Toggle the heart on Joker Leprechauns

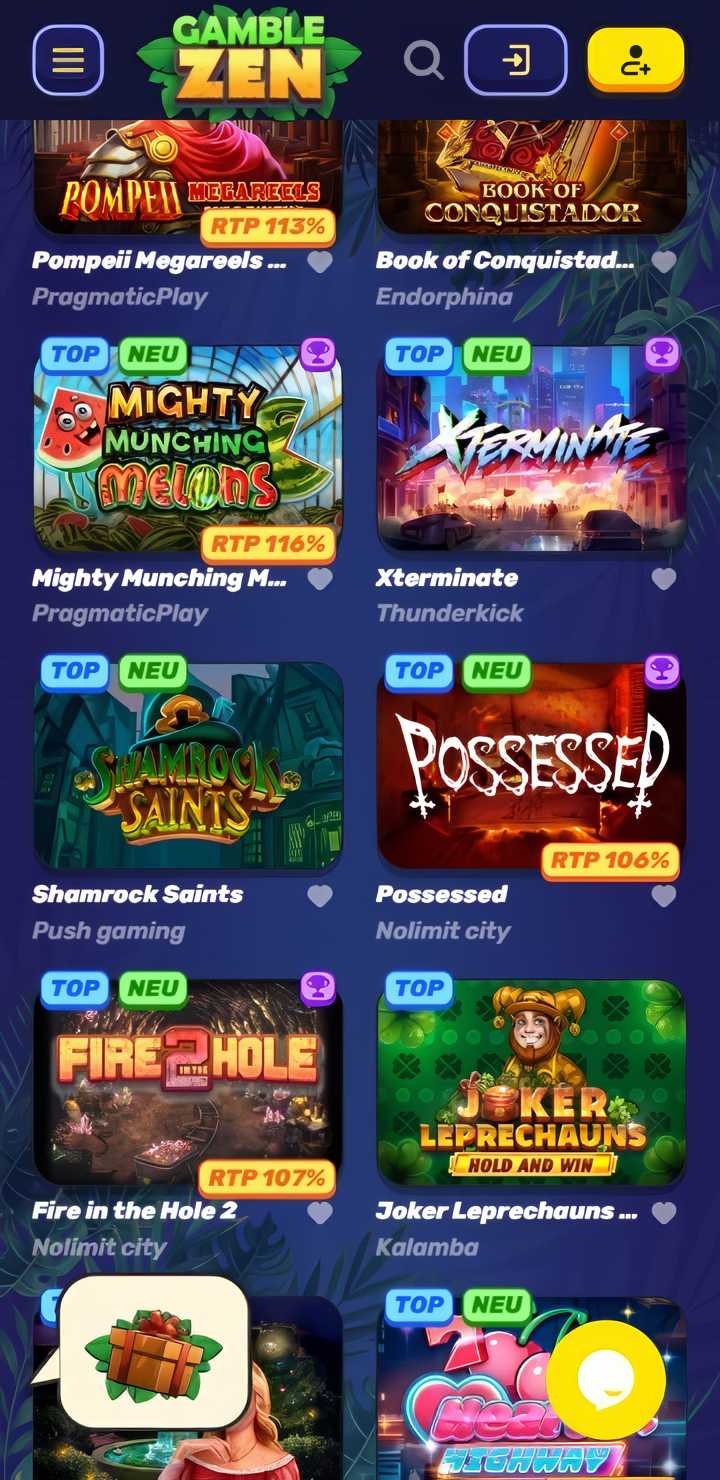tap(663, 1212)
